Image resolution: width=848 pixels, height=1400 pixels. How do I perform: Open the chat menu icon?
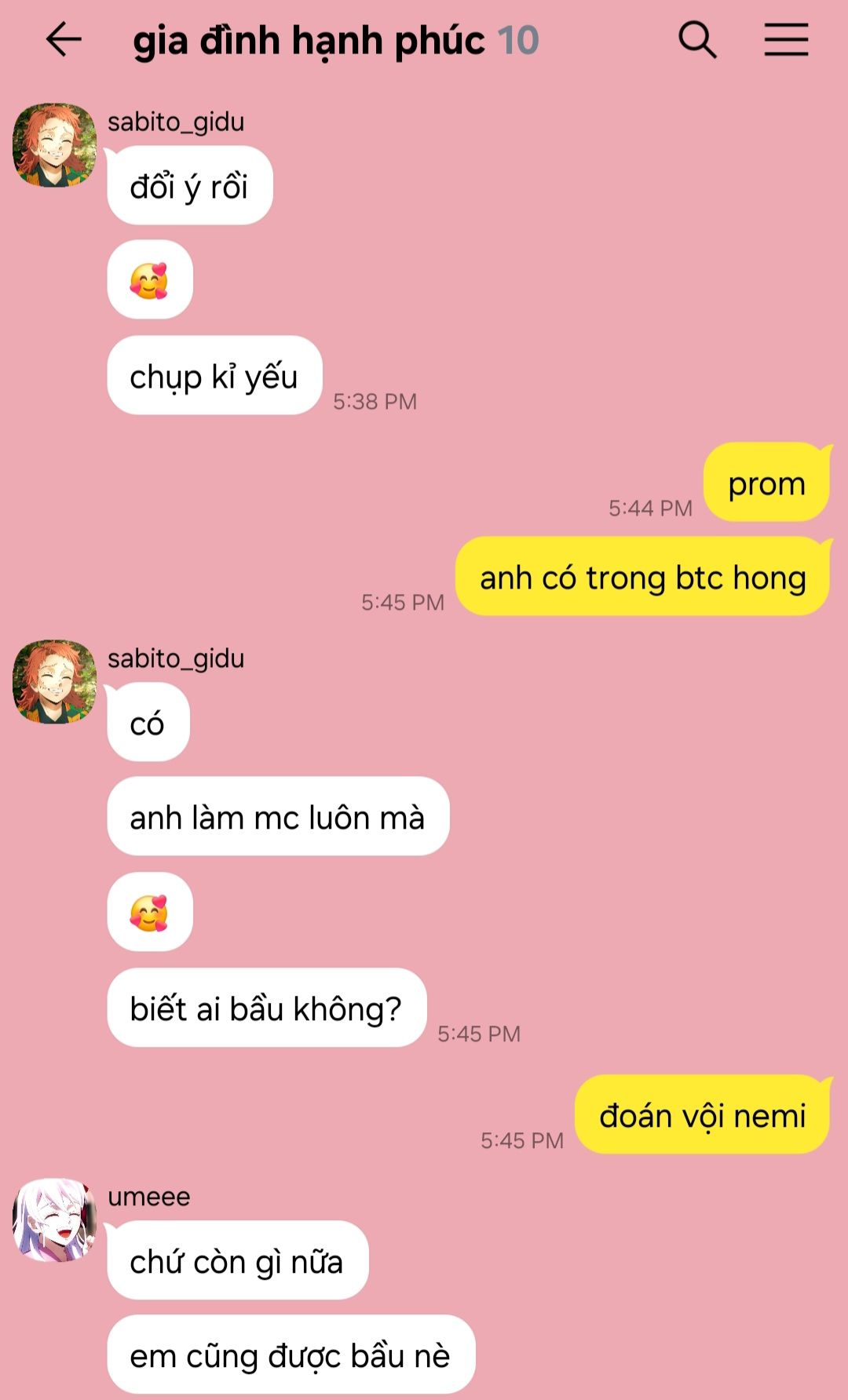point(786,39)
